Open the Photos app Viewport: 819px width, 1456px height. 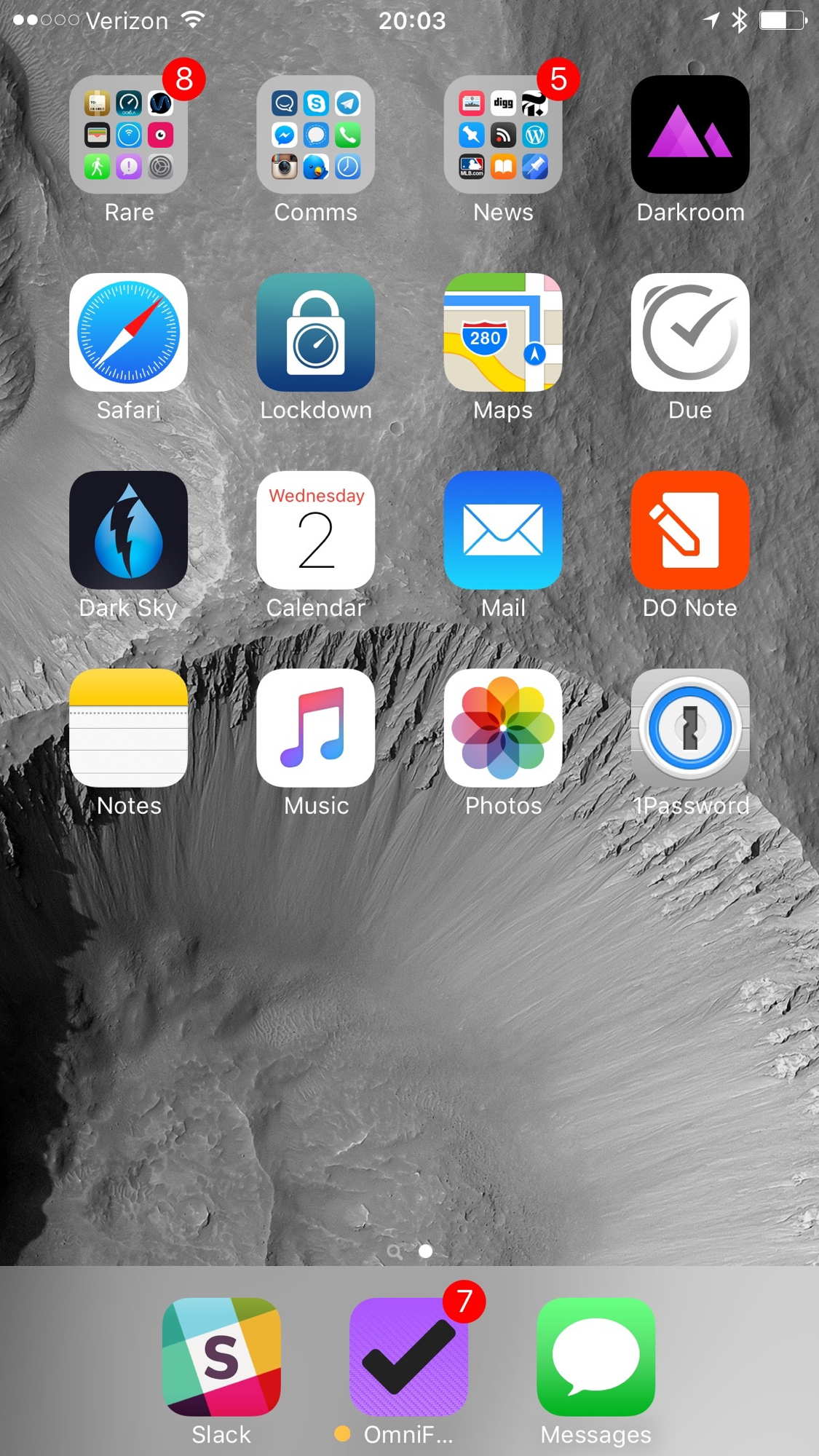point(503,728)
